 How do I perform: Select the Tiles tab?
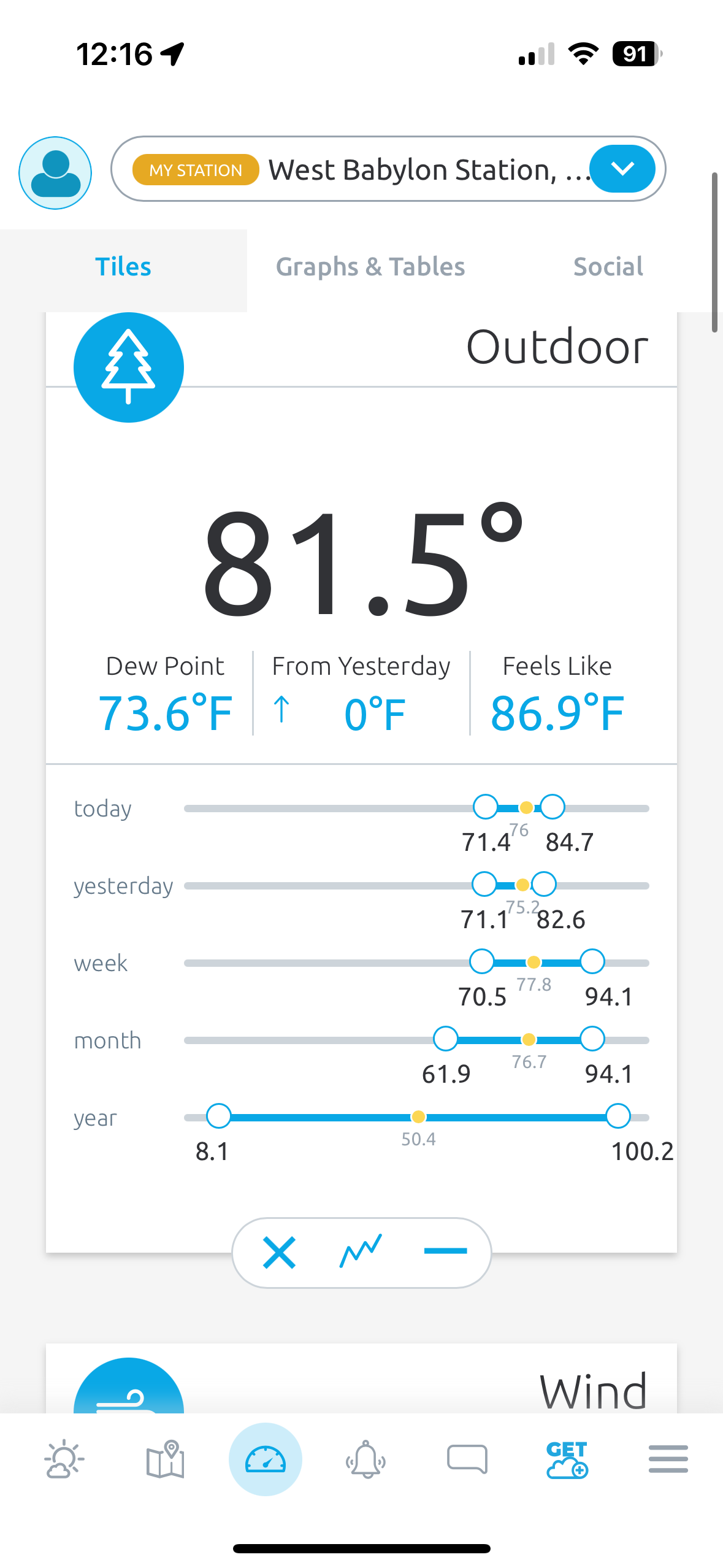pyautogui.click(x=123, y=267)
